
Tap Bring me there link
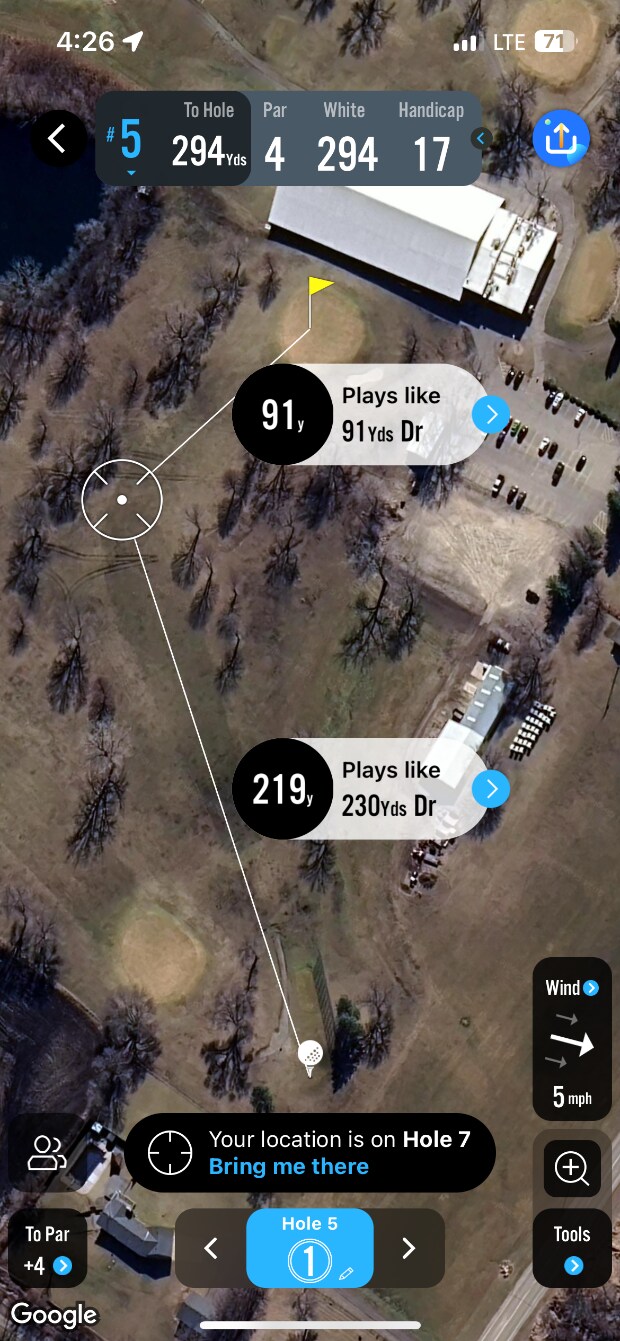[x=288, y=1167]
